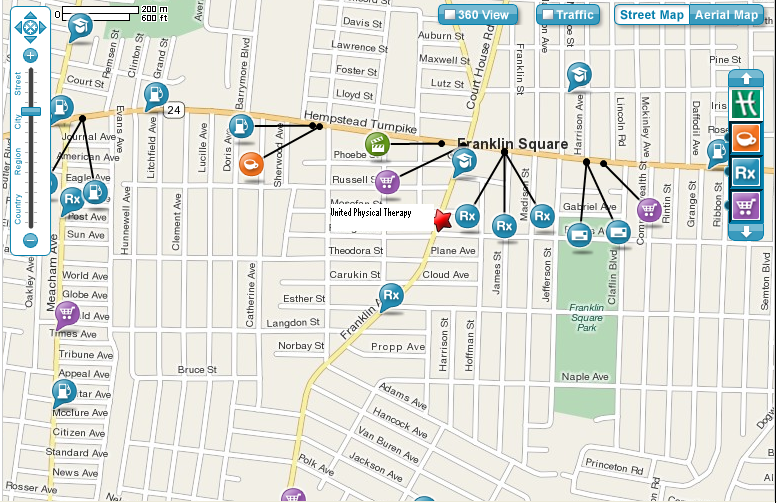The height and width of the screenshot is (503, 777).
Task: Show more place categories with down arrow
Action: point(745,232)
